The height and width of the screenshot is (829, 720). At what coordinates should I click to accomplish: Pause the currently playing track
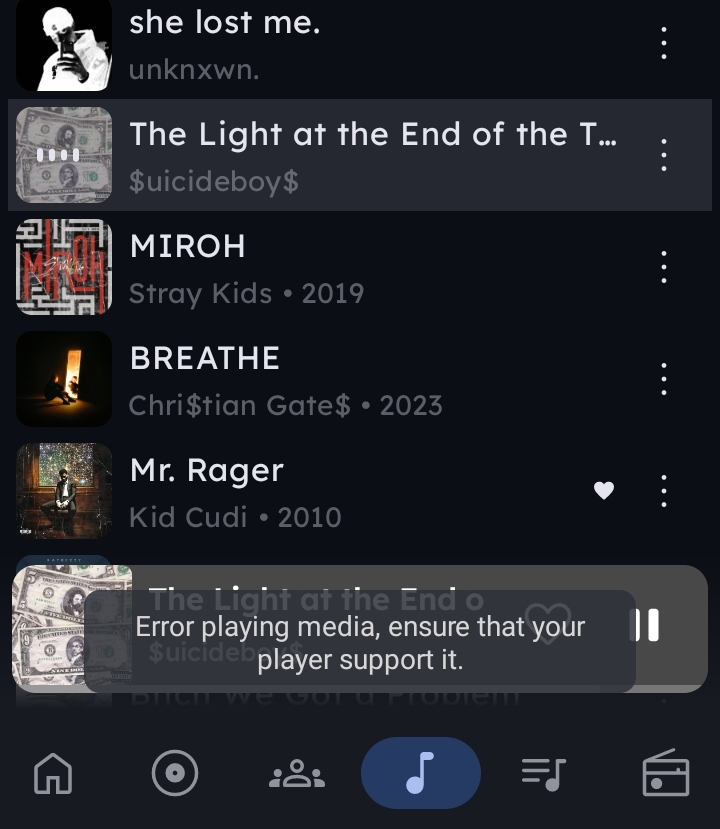pos(647,626)
